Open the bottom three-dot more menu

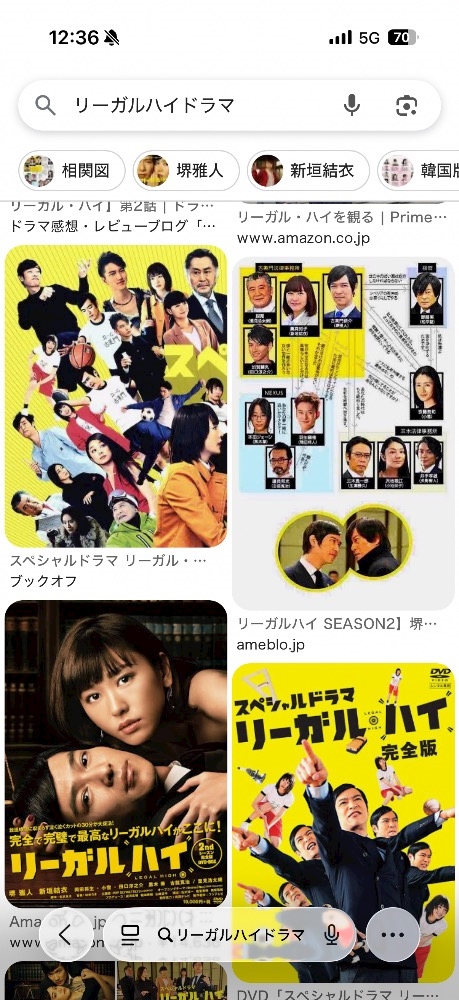(393, 934)
